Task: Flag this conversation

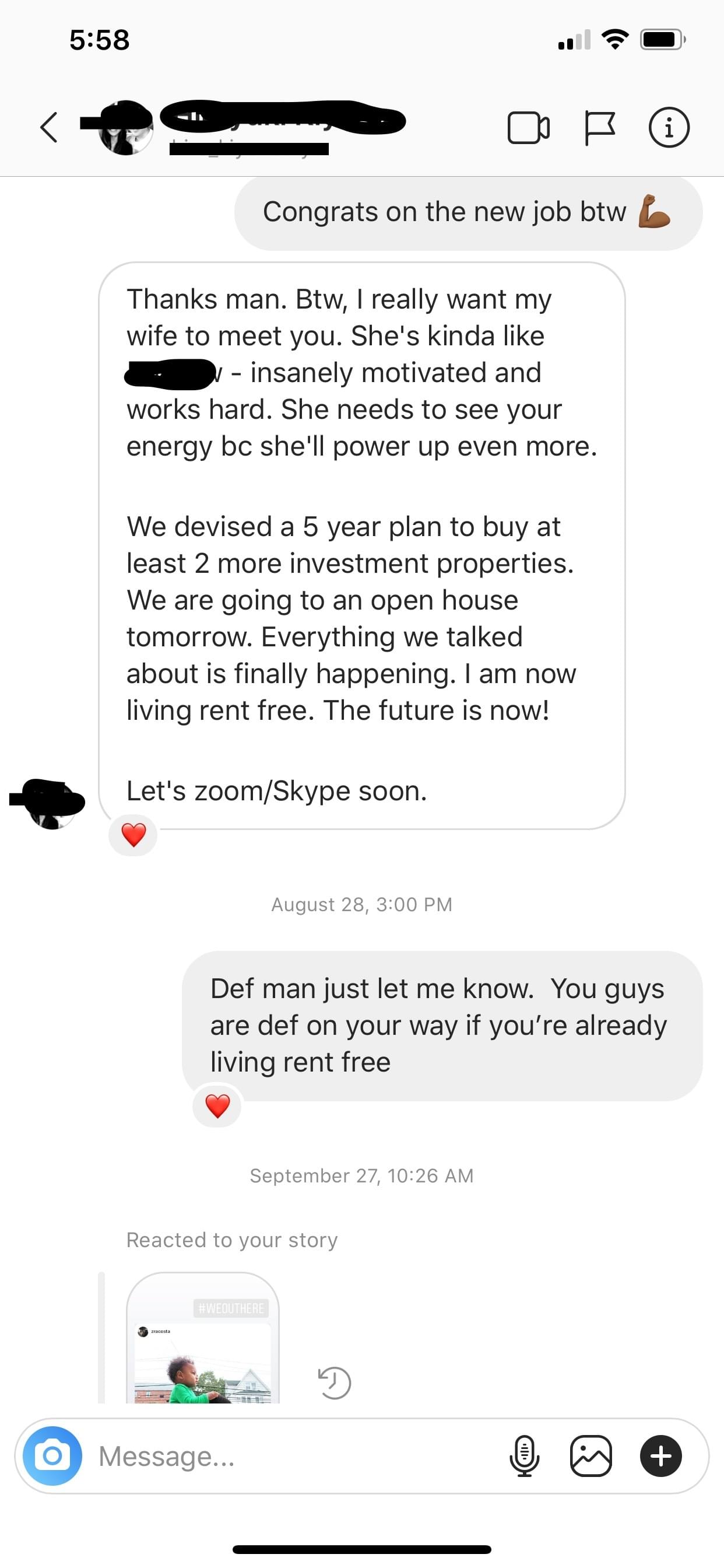Action: (599, 128)
